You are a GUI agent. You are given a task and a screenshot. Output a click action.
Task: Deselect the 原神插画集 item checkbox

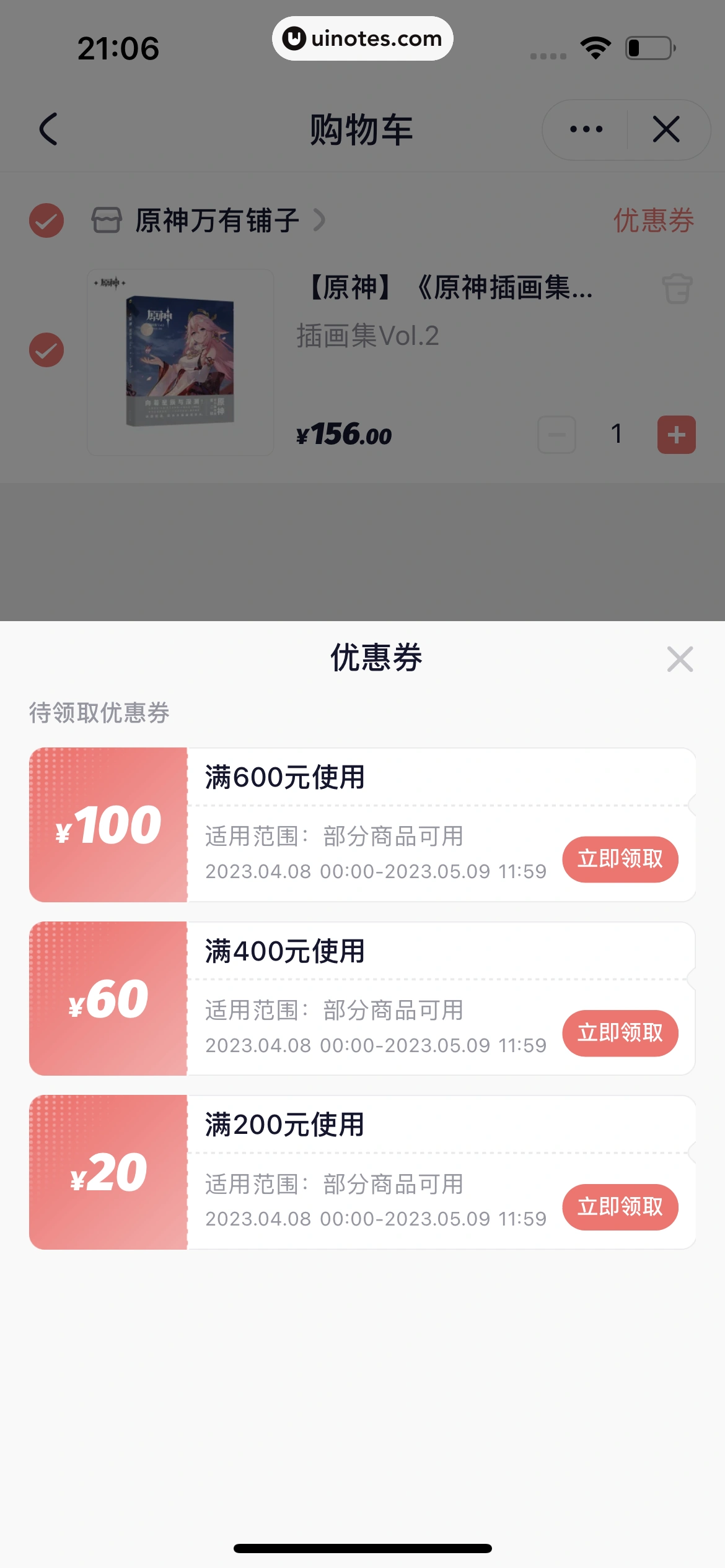[46, 350]
